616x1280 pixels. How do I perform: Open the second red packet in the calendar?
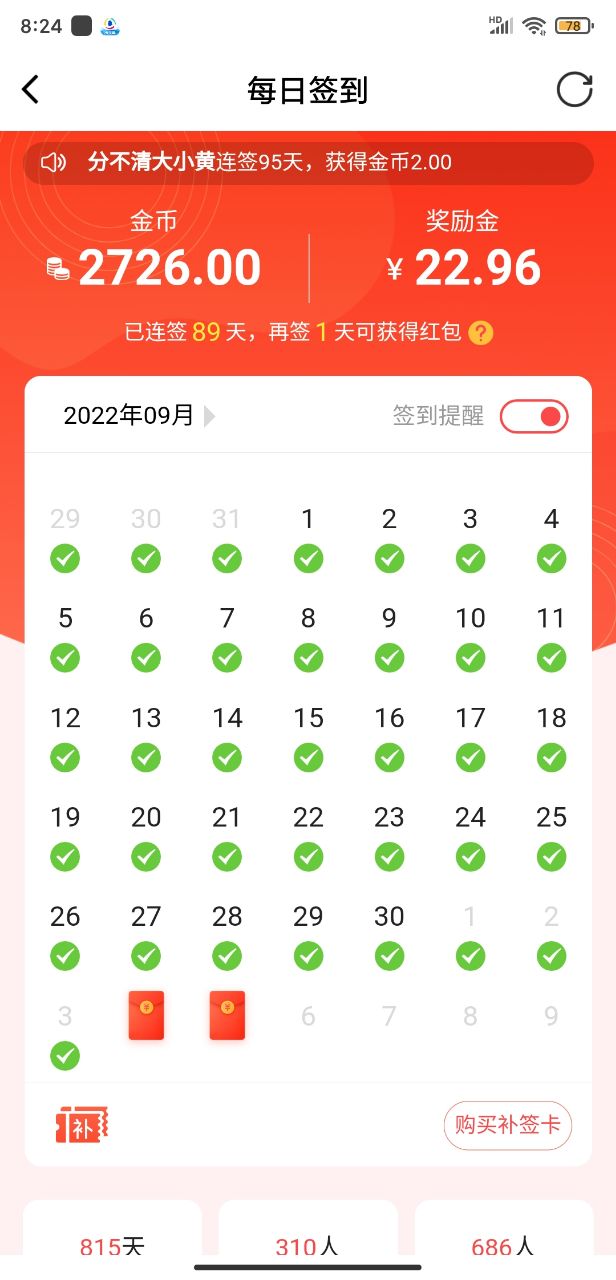click(227, 1015)
